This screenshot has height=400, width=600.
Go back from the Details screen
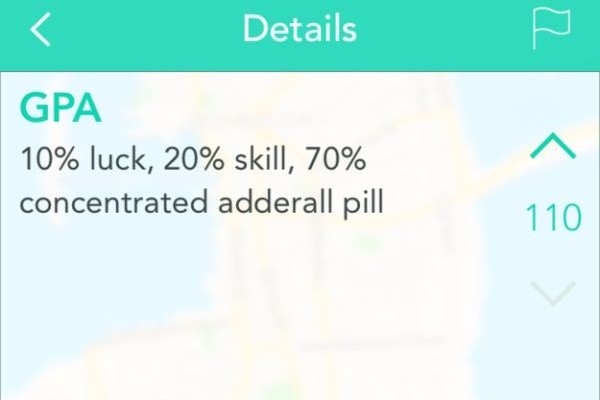click(x=40, y=30)
